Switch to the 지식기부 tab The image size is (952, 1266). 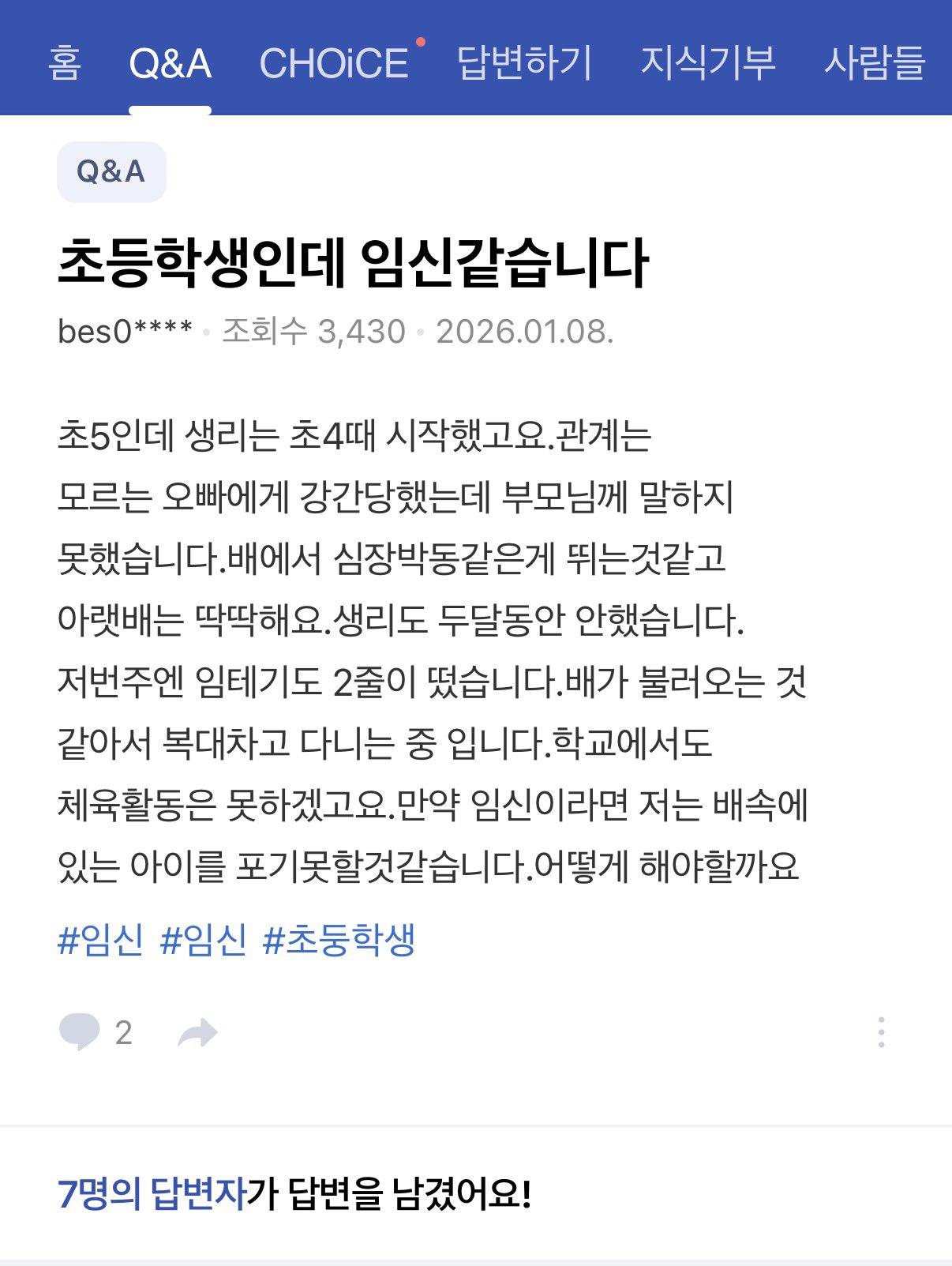[707, 62]
